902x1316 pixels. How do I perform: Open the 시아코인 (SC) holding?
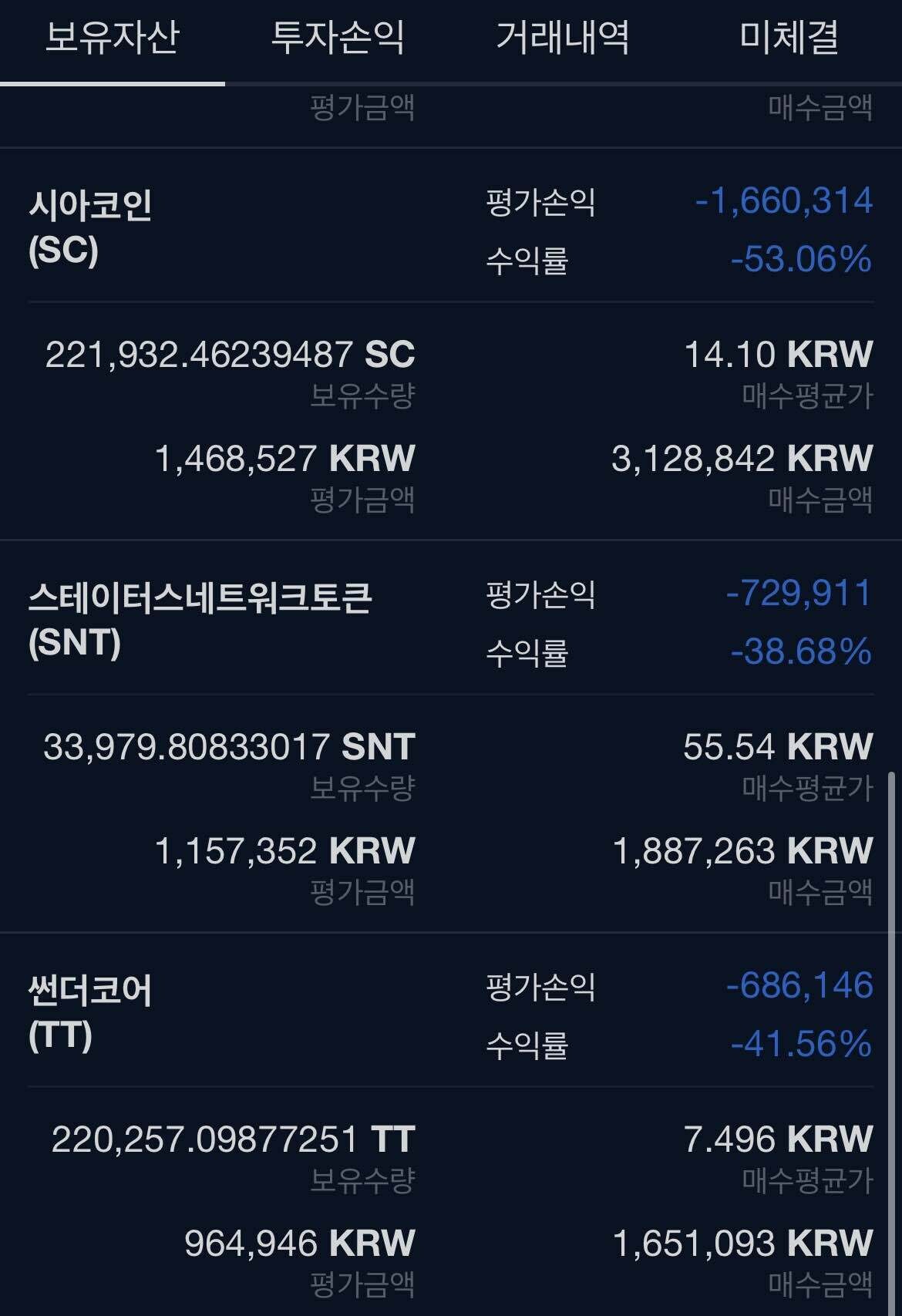coord(91,227)
